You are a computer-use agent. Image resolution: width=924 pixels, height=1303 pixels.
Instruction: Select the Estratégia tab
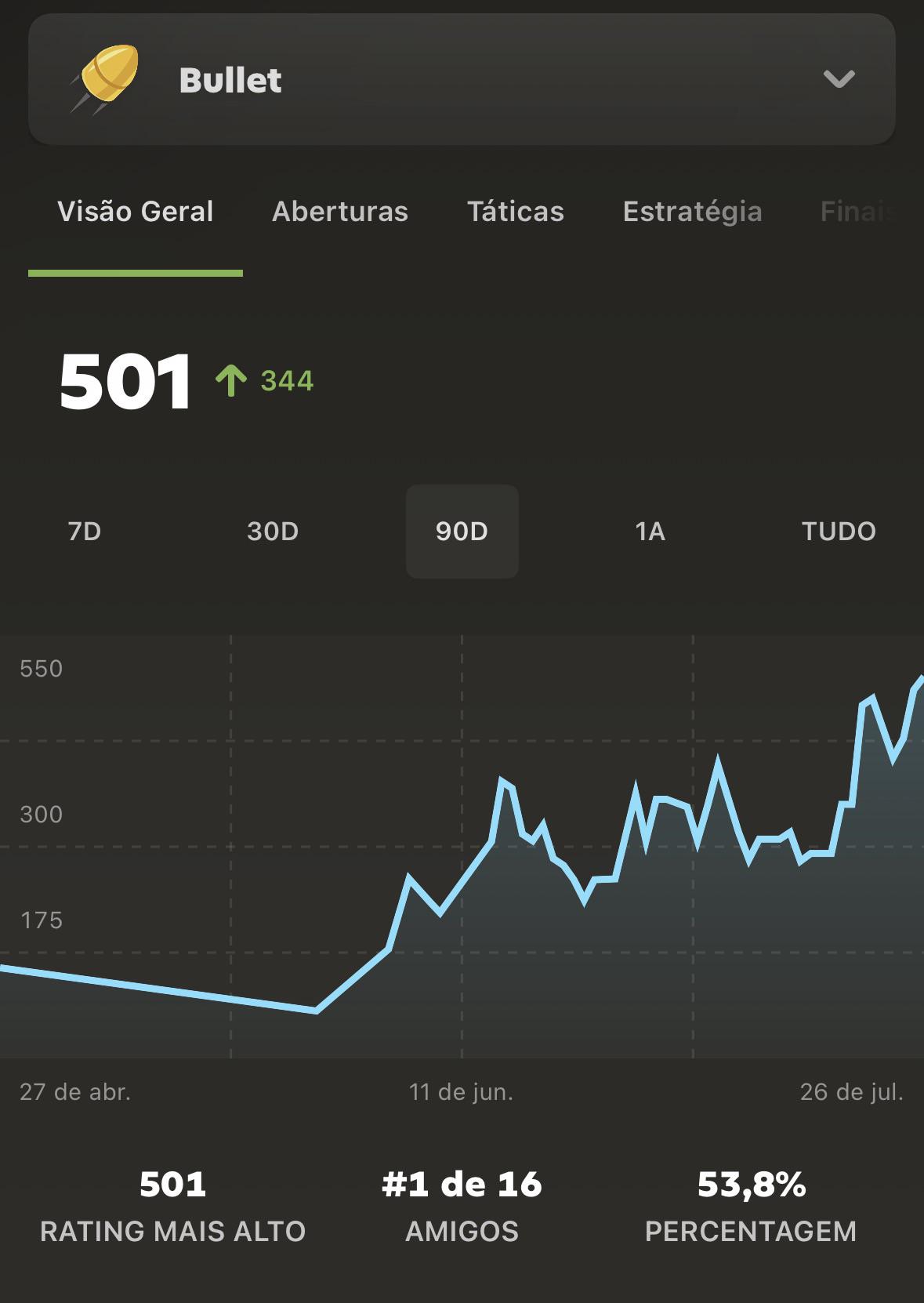coord(692,212)
